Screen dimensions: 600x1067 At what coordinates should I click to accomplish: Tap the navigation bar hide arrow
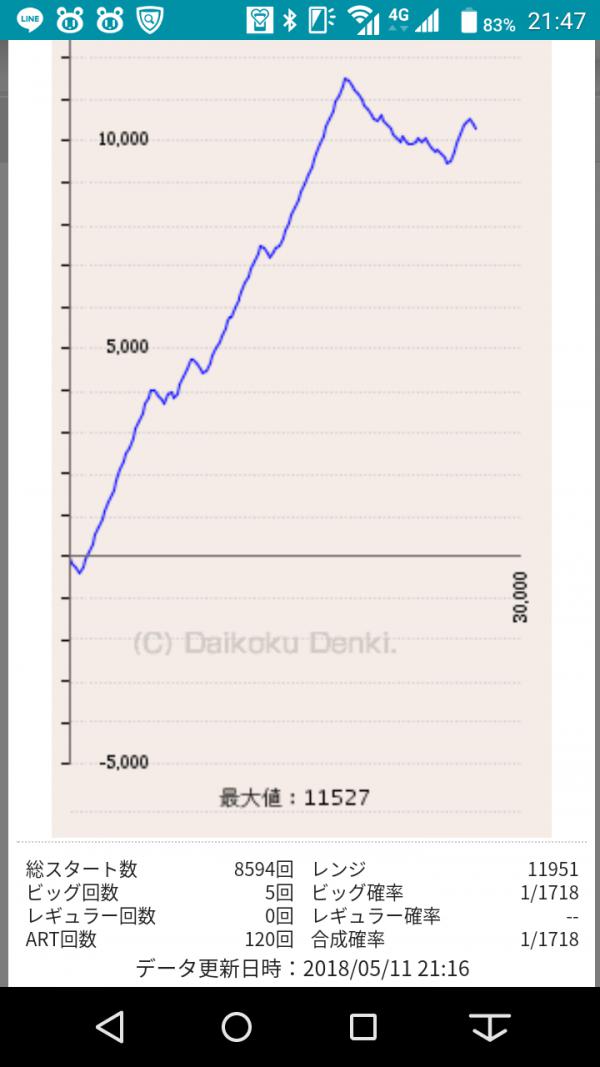click(490, 1027)
